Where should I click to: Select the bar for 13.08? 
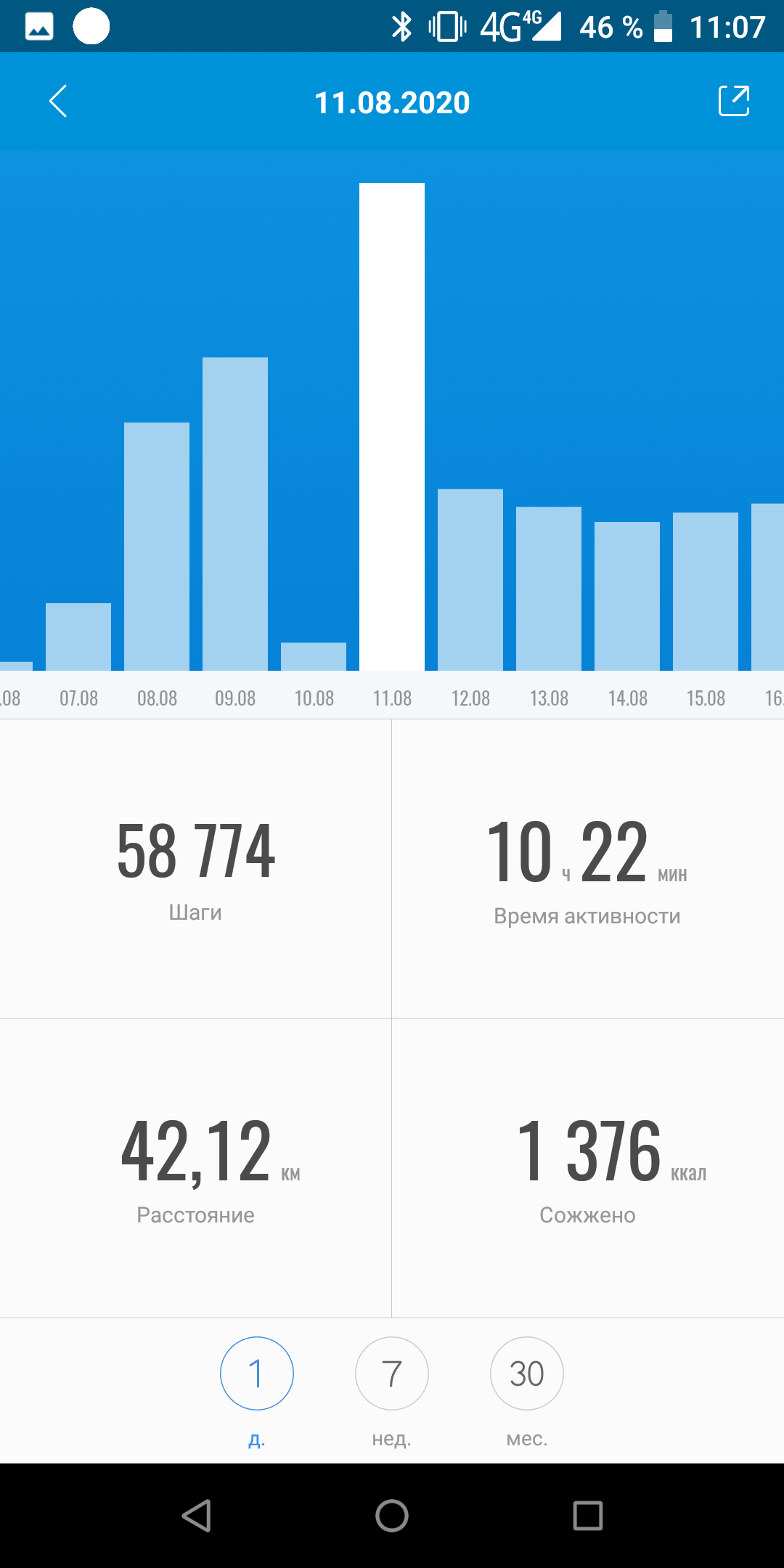[549, 589]
